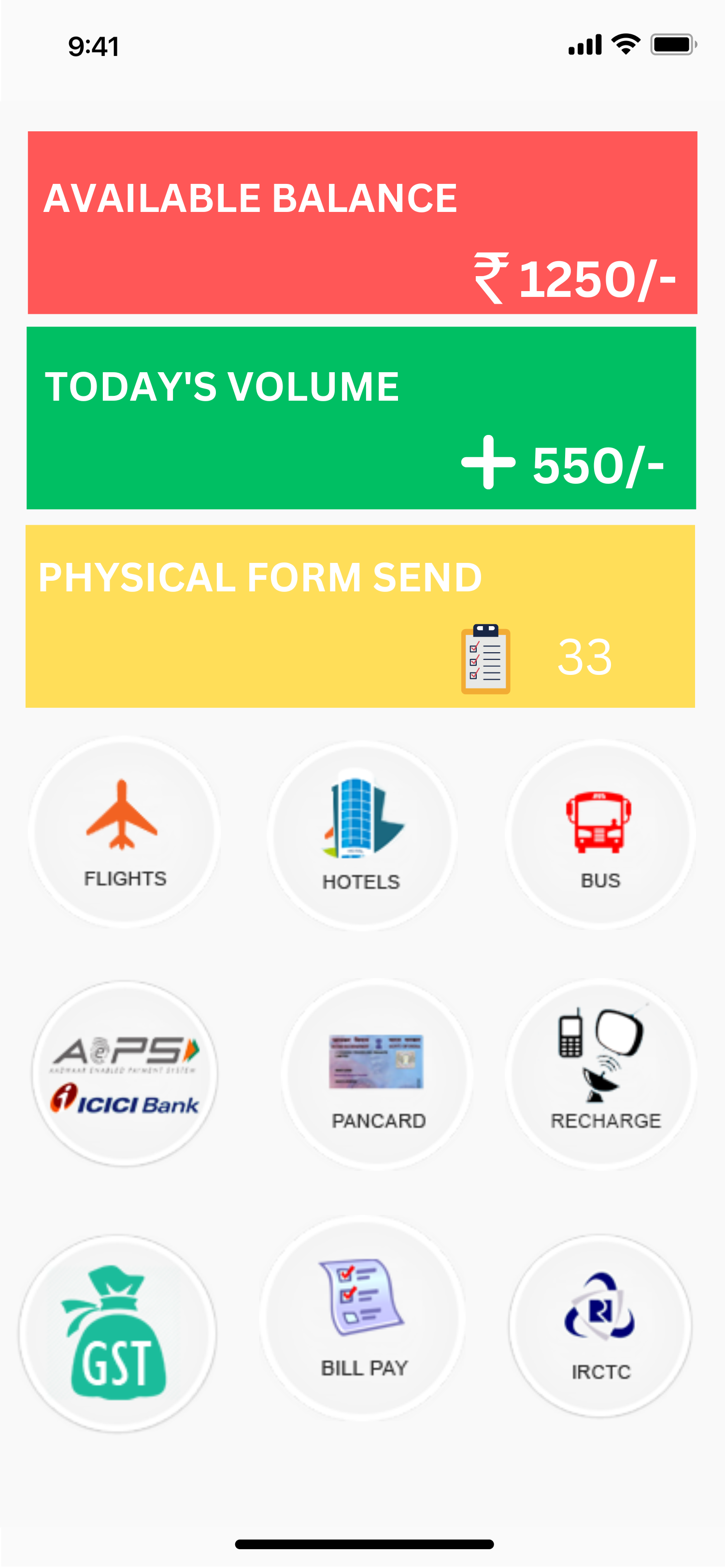Open AePS ICICI Bank service
The image size is (725, 1568).
click(124, 1073)
